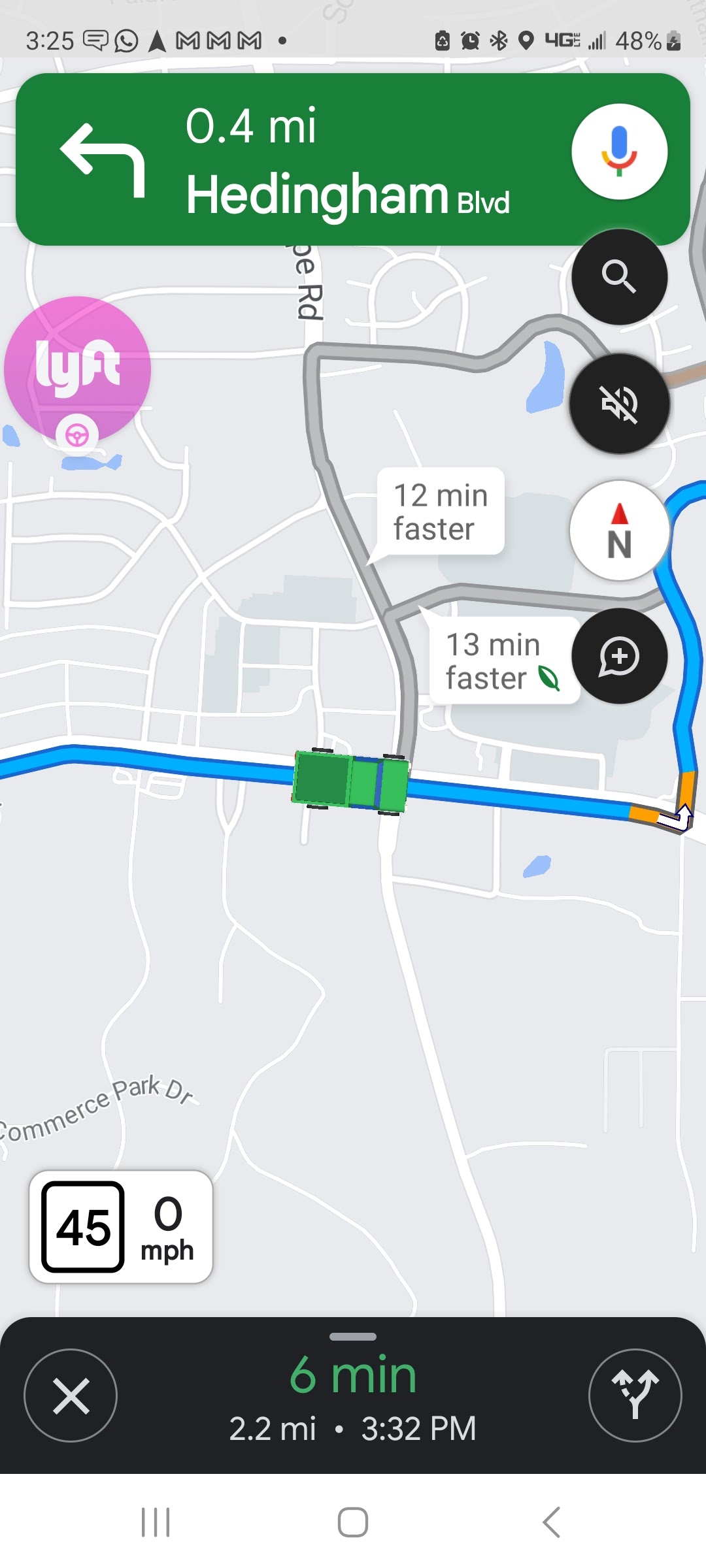Expand the trip details handle
This screenshot has height=1568, width=706.
coord(353,1337)
